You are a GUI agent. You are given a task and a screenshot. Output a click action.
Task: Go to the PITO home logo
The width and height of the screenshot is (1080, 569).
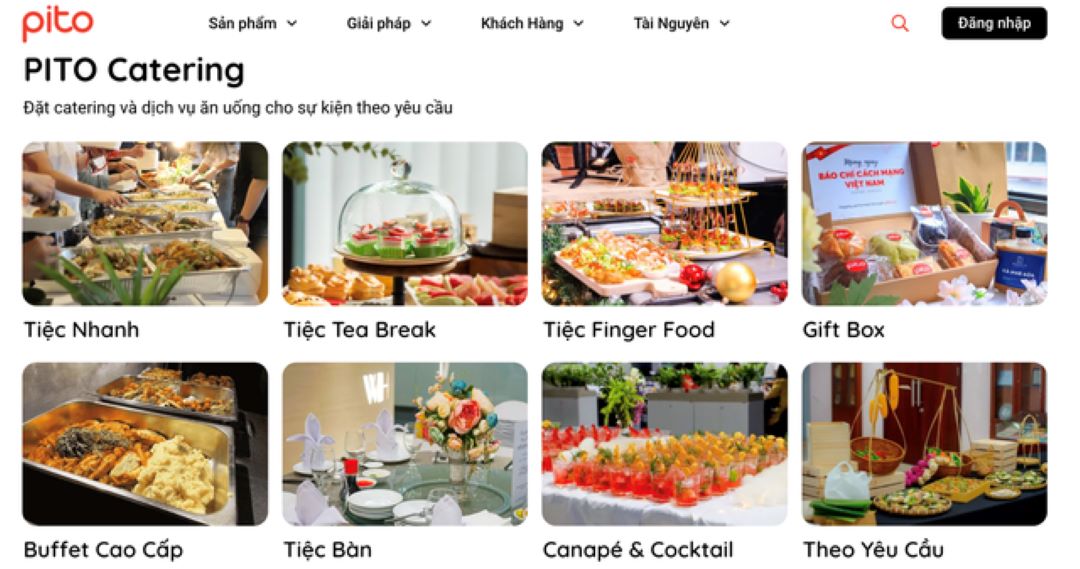(57, 23)
